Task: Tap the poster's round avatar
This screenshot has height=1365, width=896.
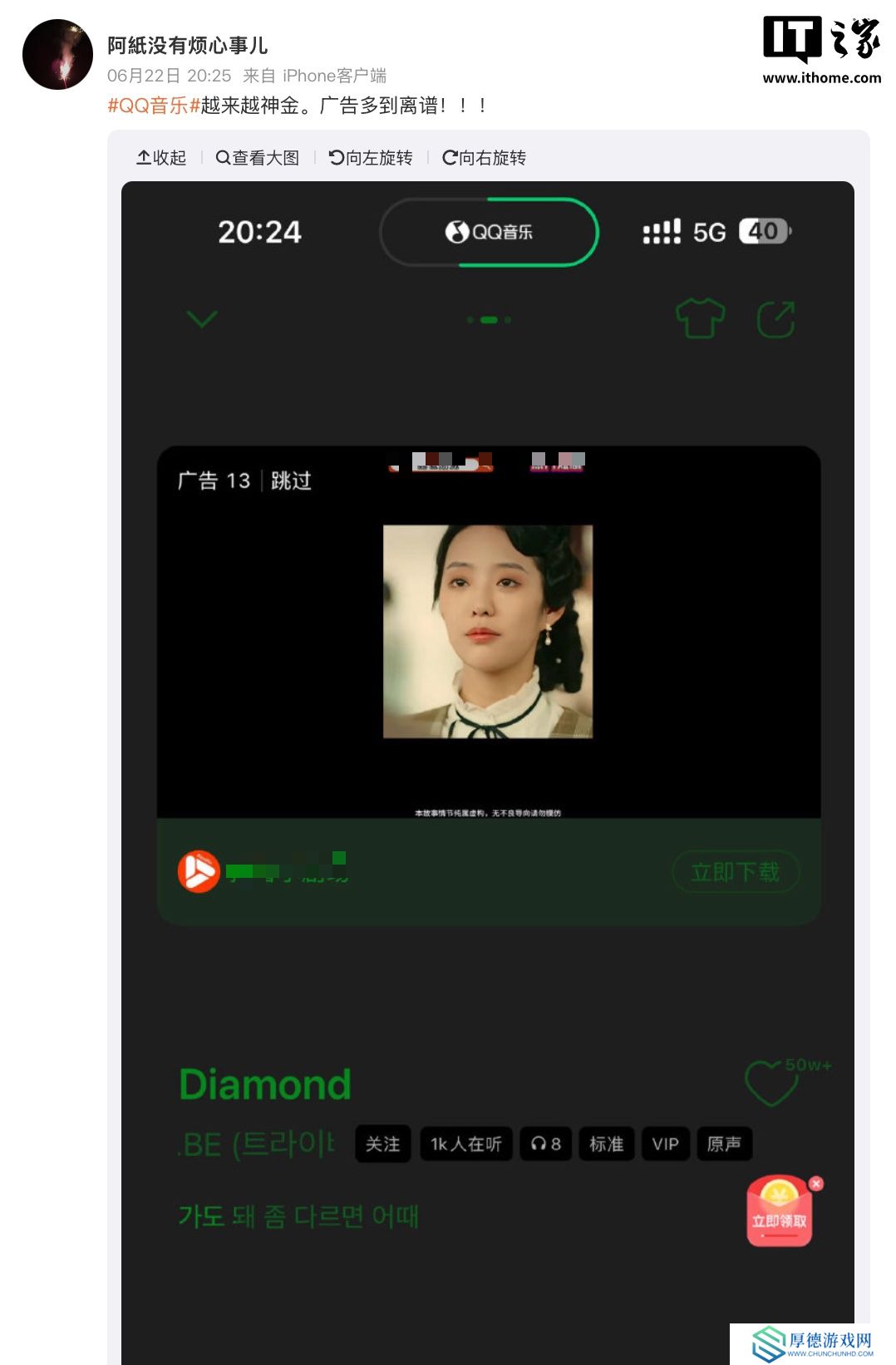Action: 57,55
